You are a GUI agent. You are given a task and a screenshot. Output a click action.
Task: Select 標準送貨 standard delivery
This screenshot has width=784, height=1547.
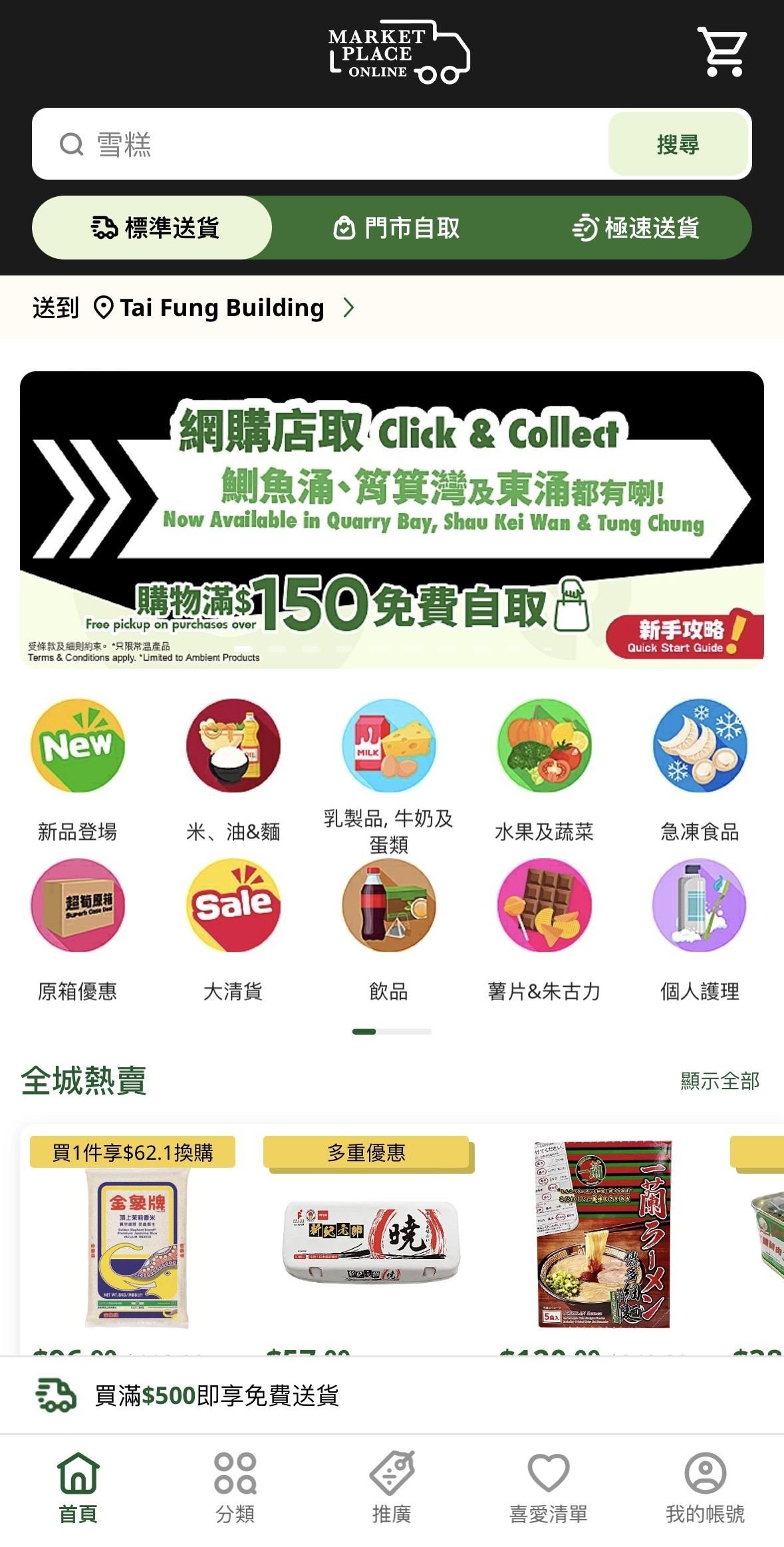pyautogui.click(x=154, y=228)
